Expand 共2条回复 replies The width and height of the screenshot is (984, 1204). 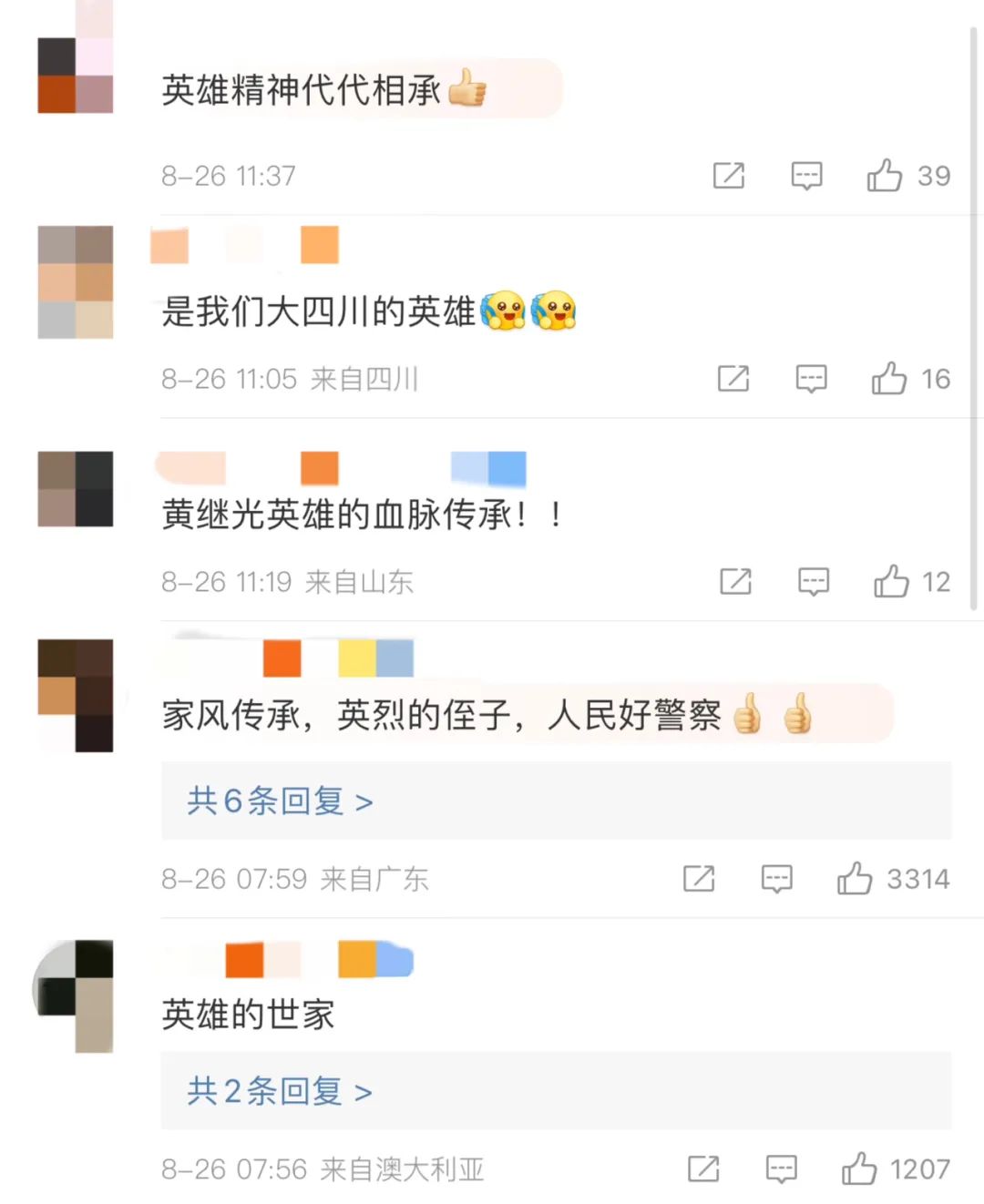280,1091
